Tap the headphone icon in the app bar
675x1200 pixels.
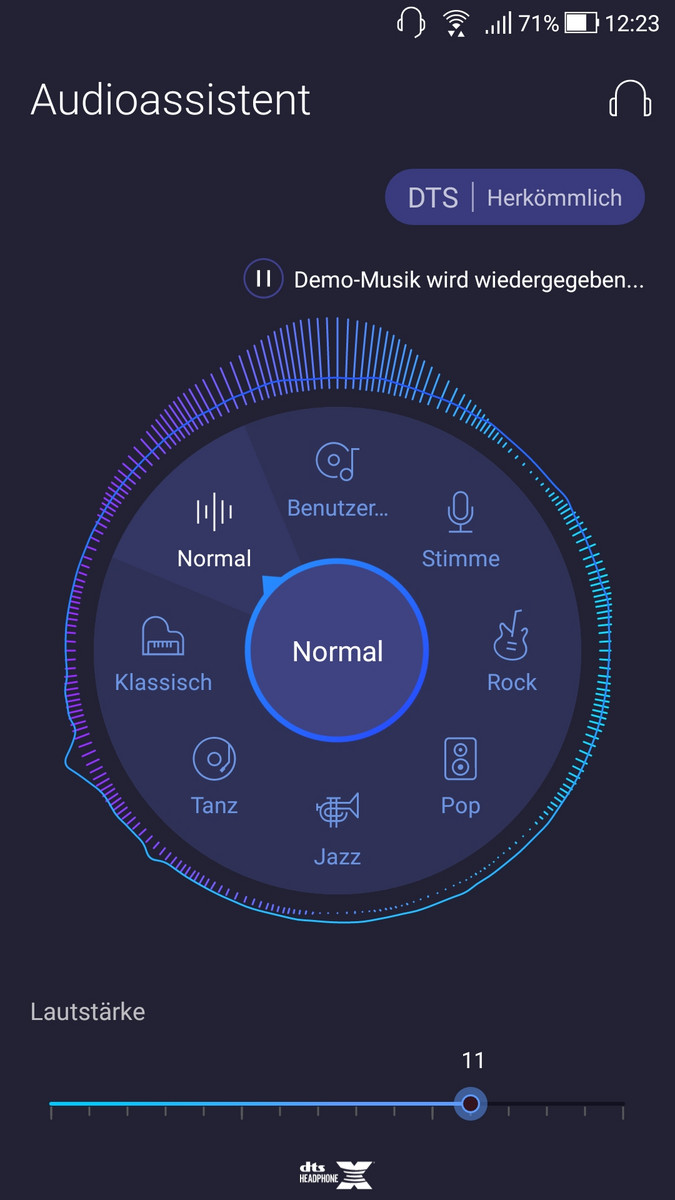pyautogui.click(x=630, y=100)
